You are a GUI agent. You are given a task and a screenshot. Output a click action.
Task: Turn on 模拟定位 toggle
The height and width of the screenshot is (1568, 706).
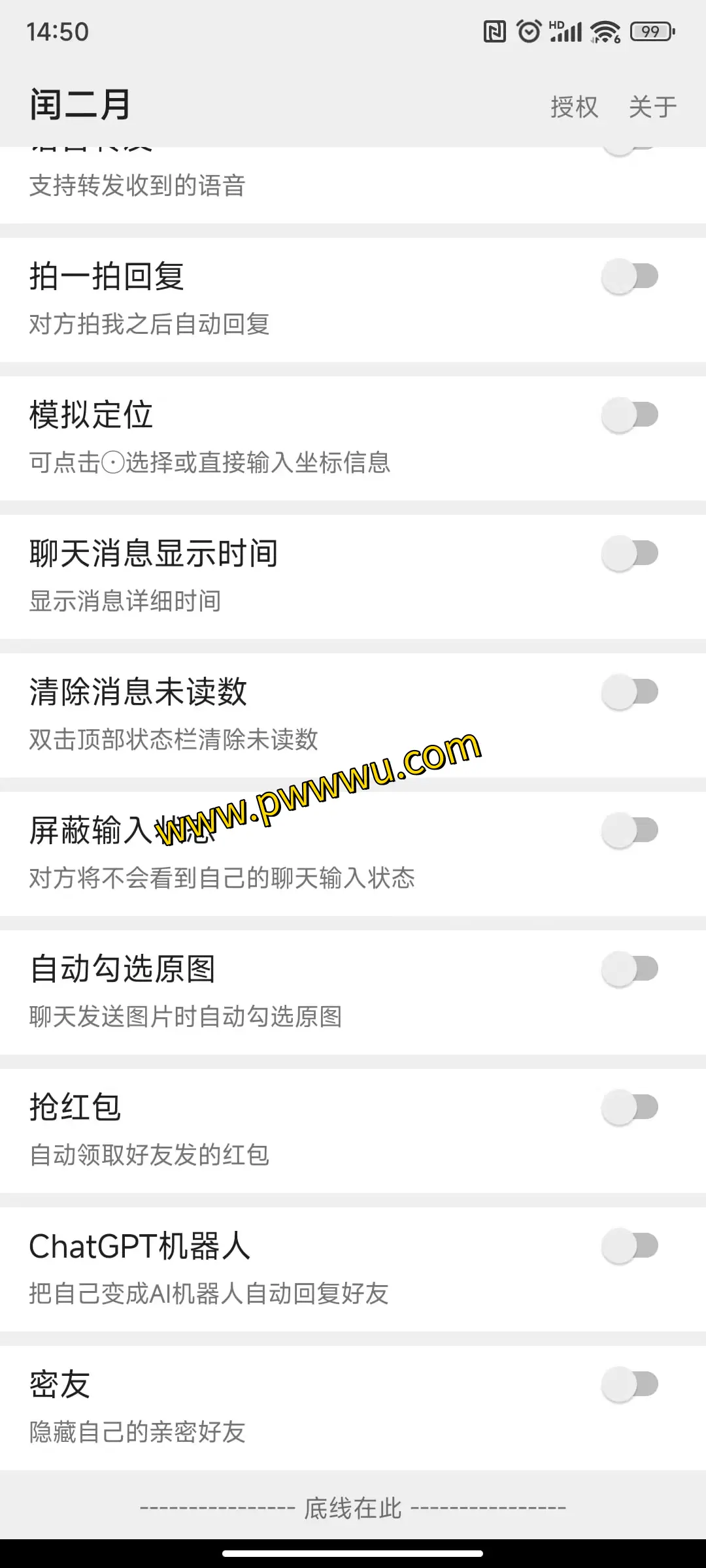tap(630, 415)
